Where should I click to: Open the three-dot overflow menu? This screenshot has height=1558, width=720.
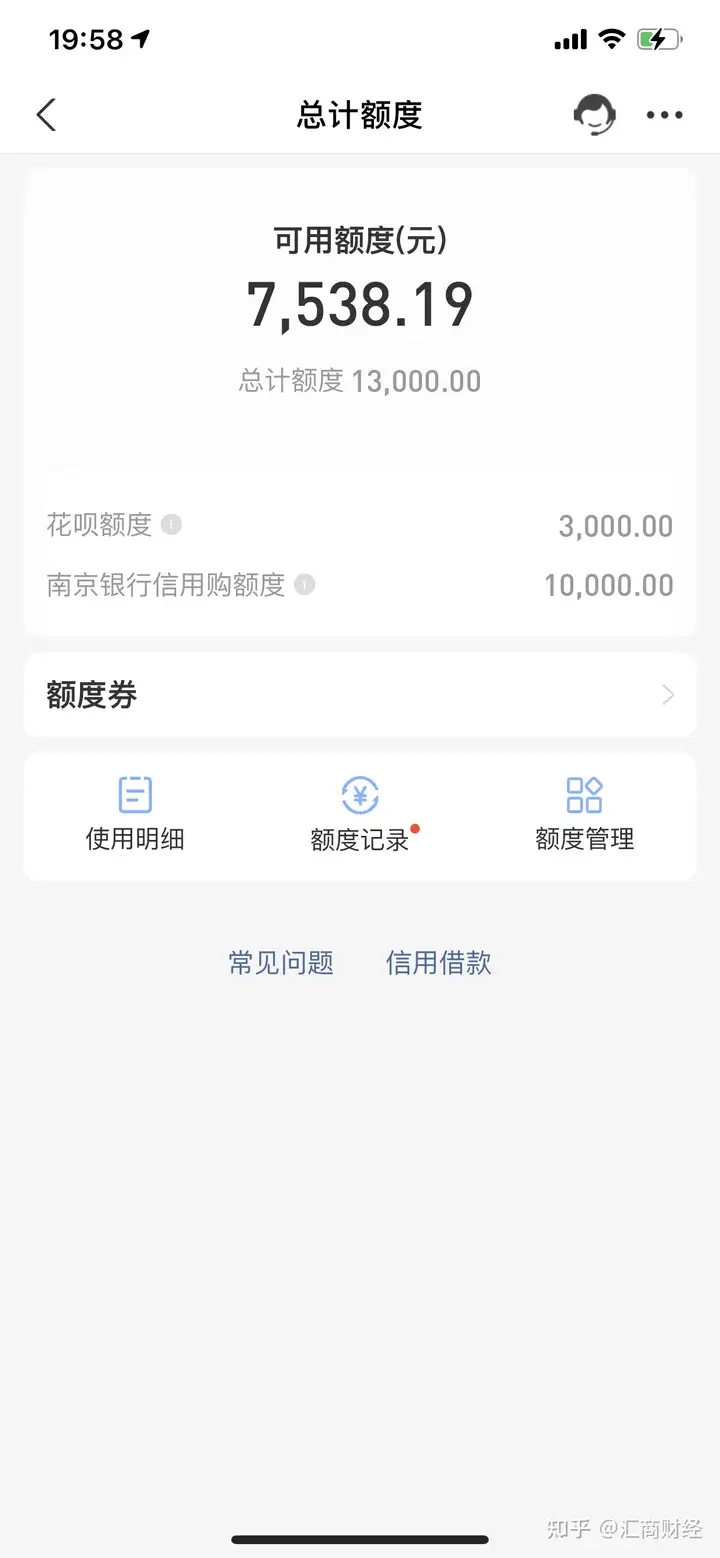[664, 115]
